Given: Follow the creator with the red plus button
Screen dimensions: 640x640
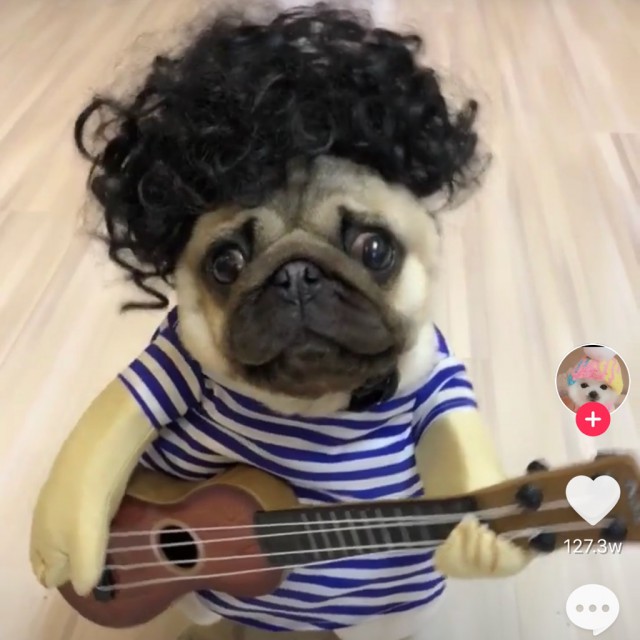Looking at the screenshot, I should [592, 419].
